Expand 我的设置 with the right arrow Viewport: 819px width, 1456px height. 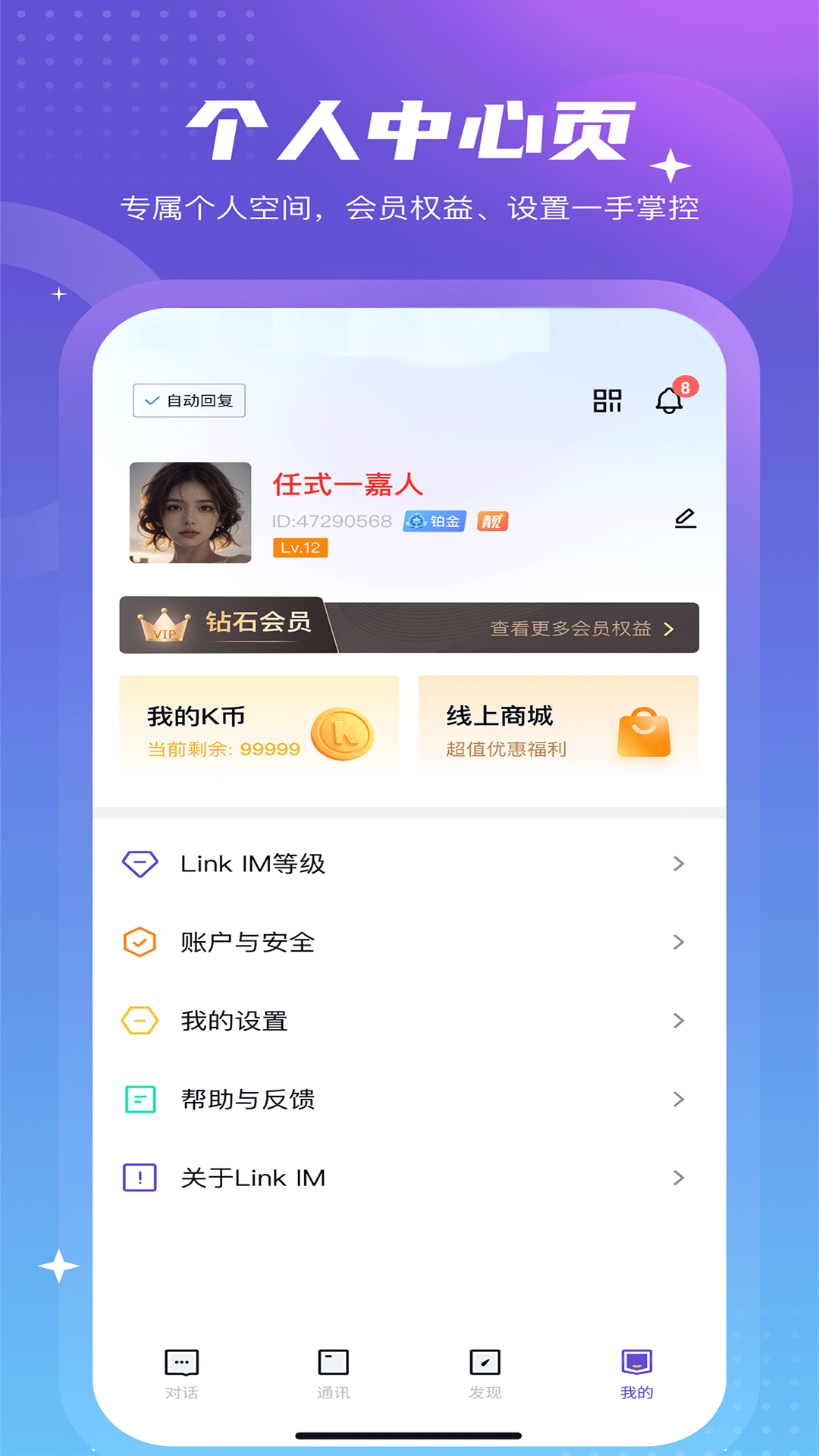677,1021
